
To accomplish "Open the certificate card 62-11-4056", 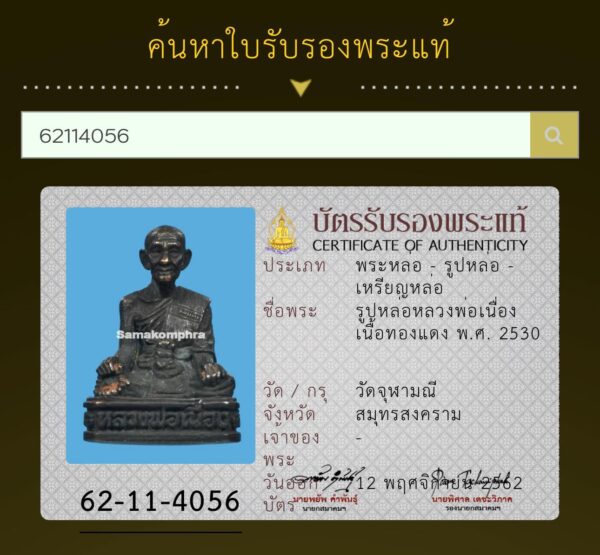I will (x=300, y=353).
